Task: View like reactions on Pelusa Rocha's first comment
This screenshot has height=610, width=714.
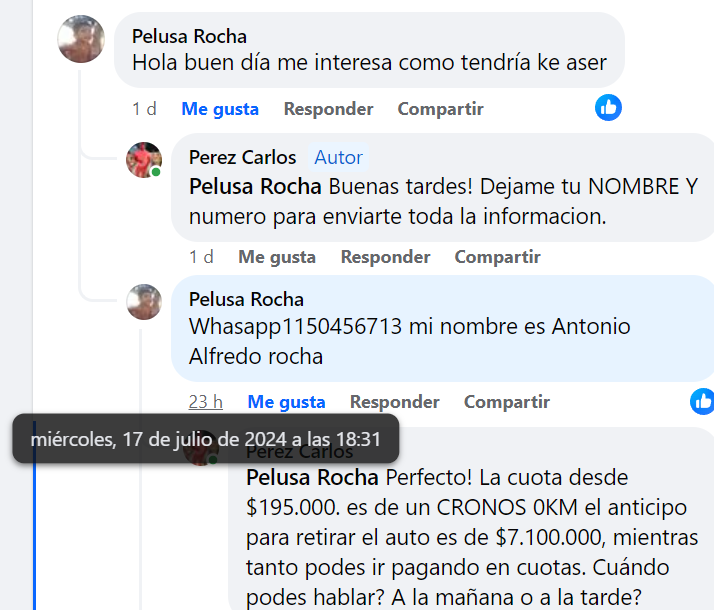Action: (x=608, y=107)
